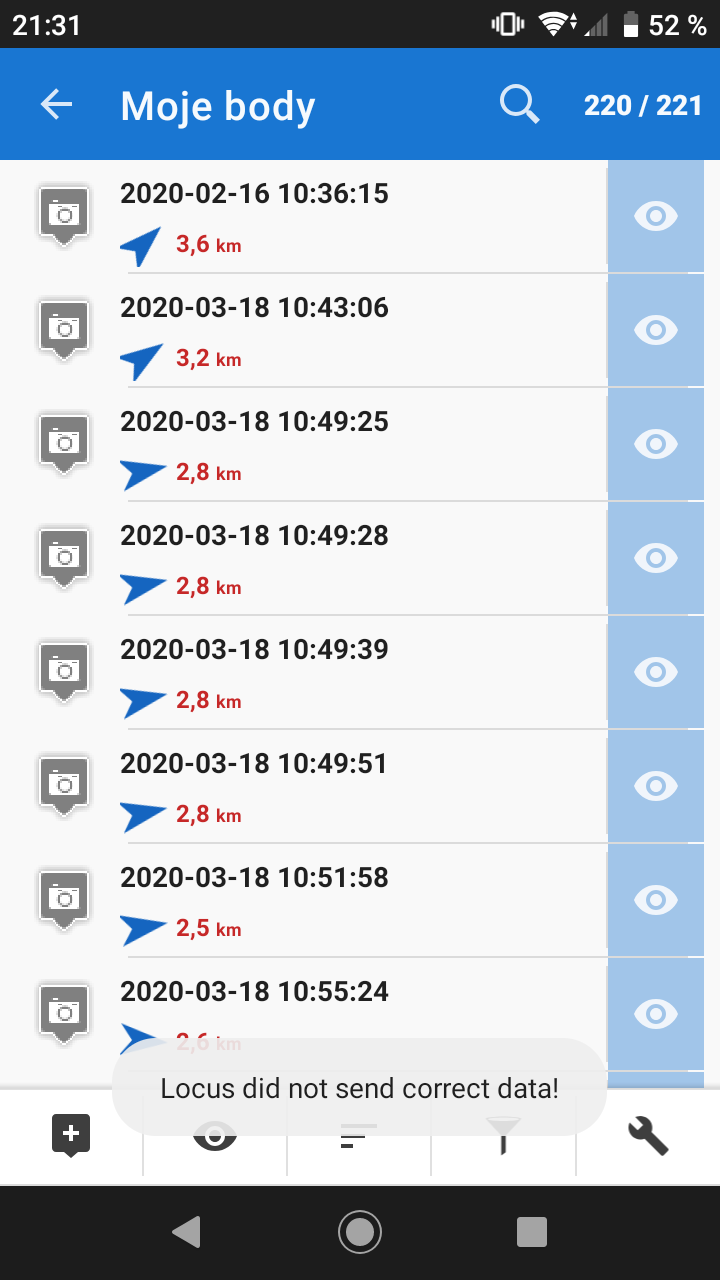The image size is (720, 1280).
Task: Add a new point
Action: coord(71,1135)
